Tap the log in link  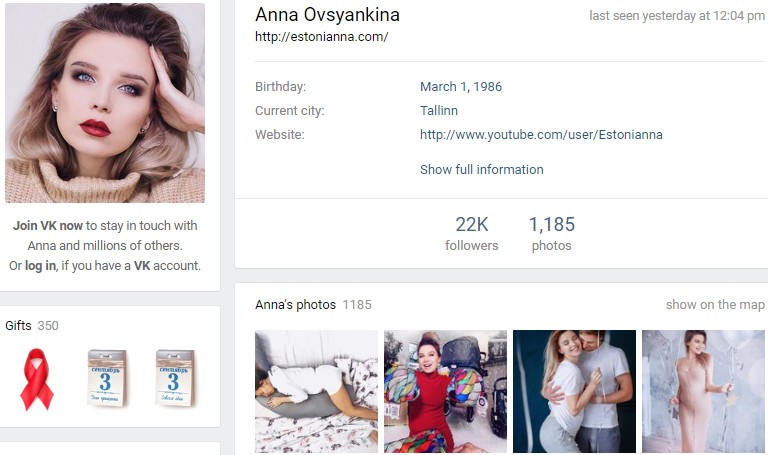coord(40,266)
